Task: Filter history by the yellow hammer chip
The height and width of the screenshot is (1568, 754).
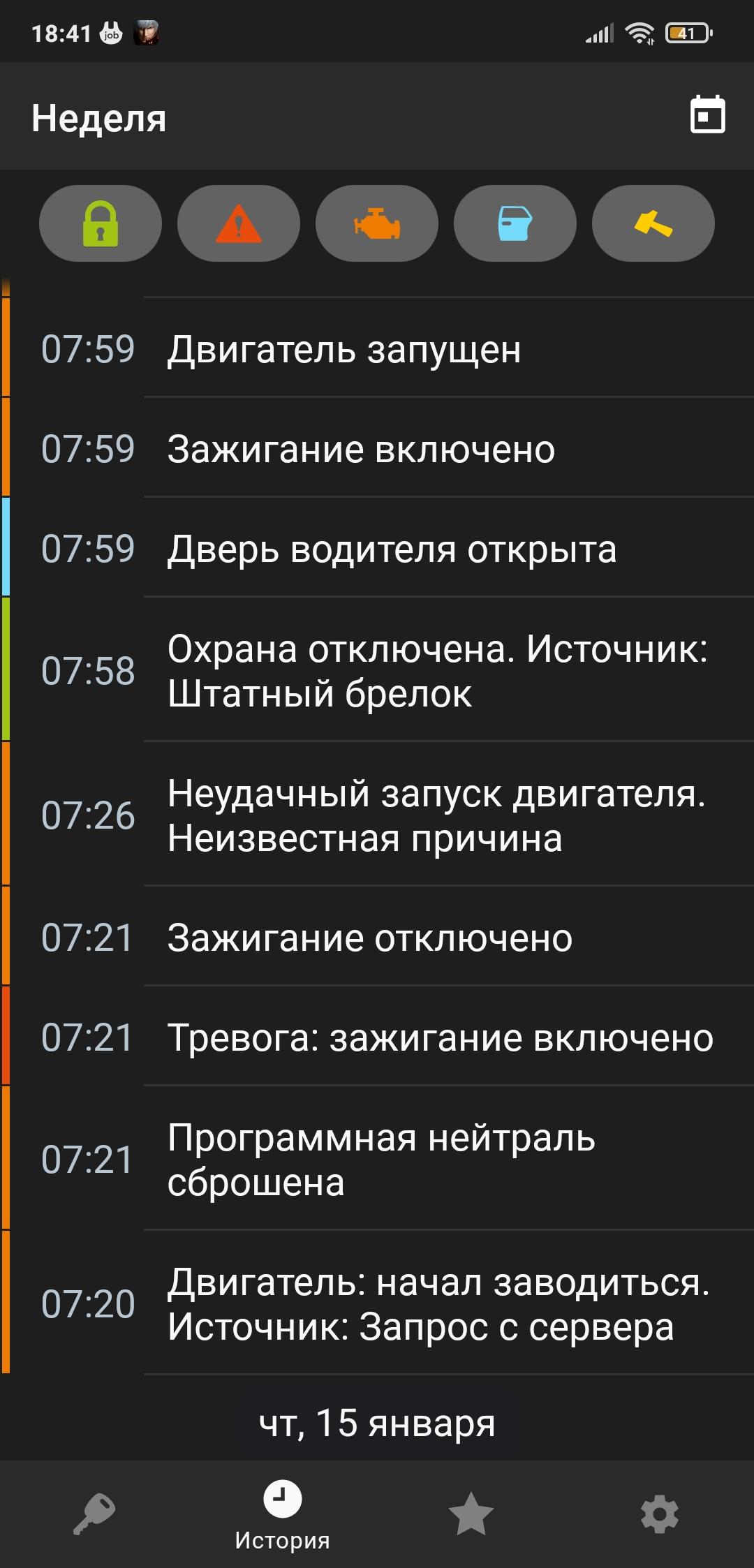Action: point(653,223)
